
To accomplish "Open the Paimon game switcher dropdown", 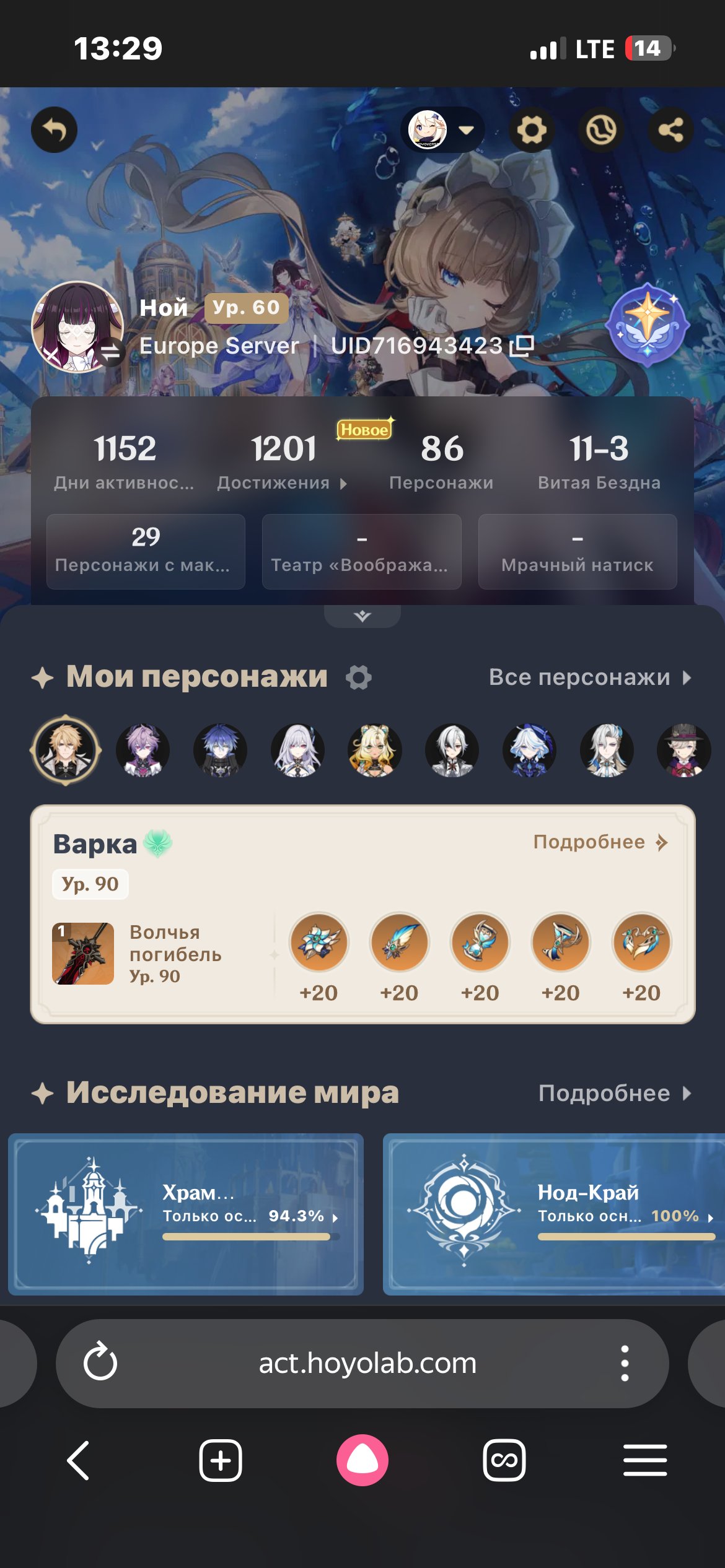I will tap(442, 130).
